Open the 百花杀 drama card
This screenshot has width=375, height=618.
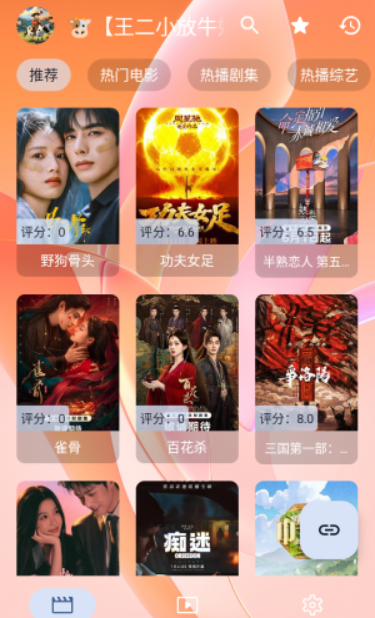(x=187, y=379)
